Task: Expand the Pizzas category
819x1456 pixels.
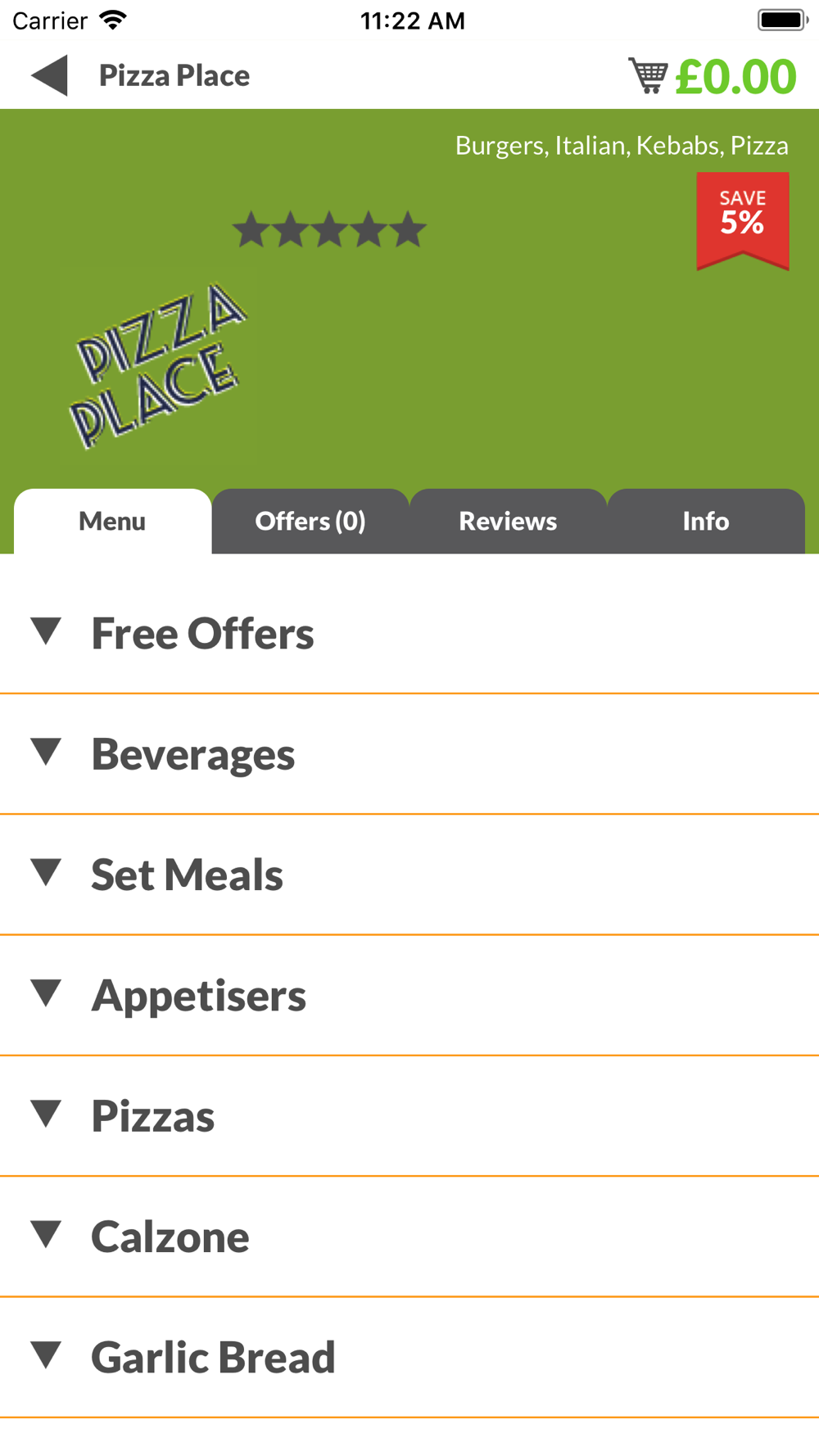Action: [x=409, y=1116]
